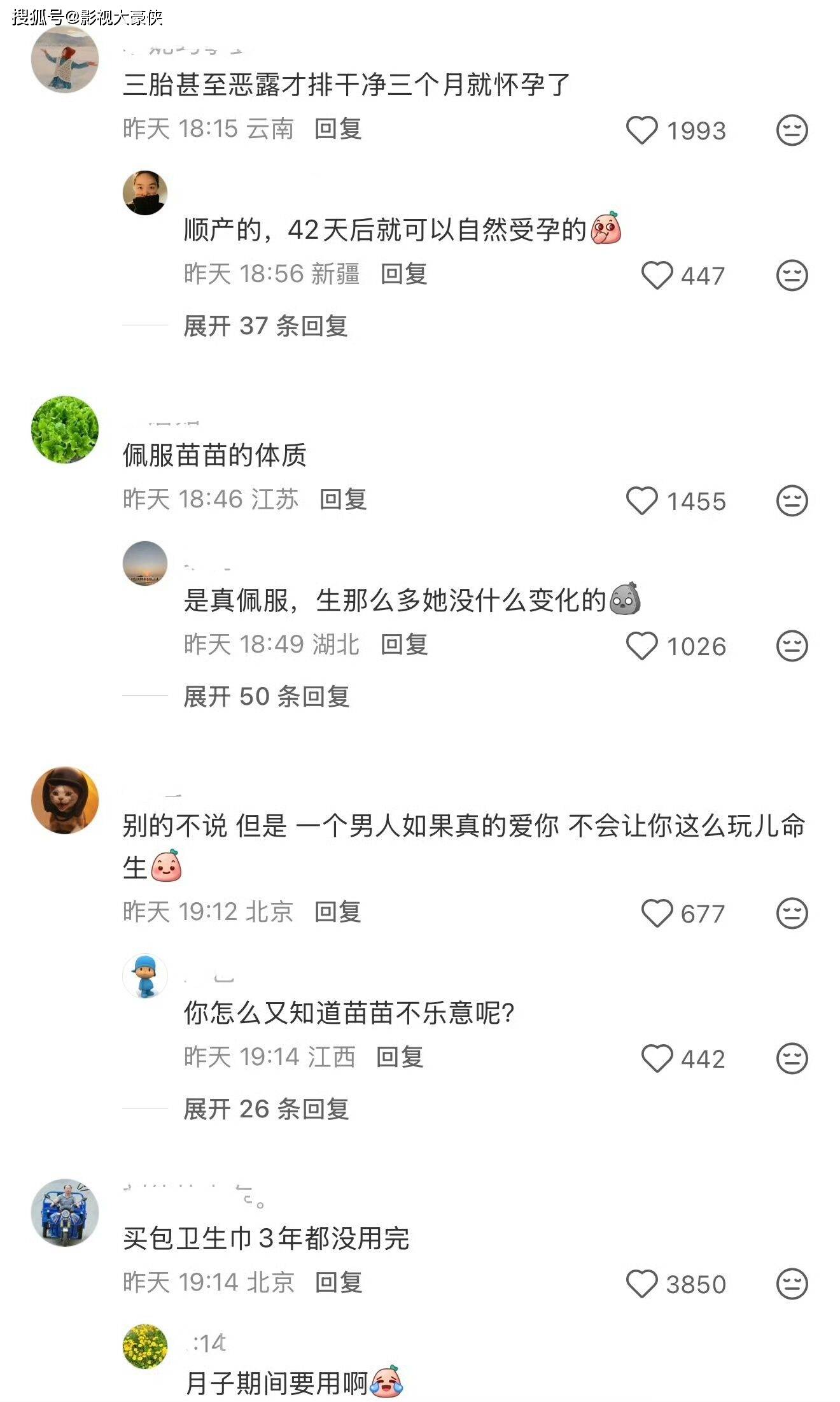Image resolution: width=840 pixels, height=1402 pixels.
Task: Expand the 37 hidden replies
Action: click(265, 326)
